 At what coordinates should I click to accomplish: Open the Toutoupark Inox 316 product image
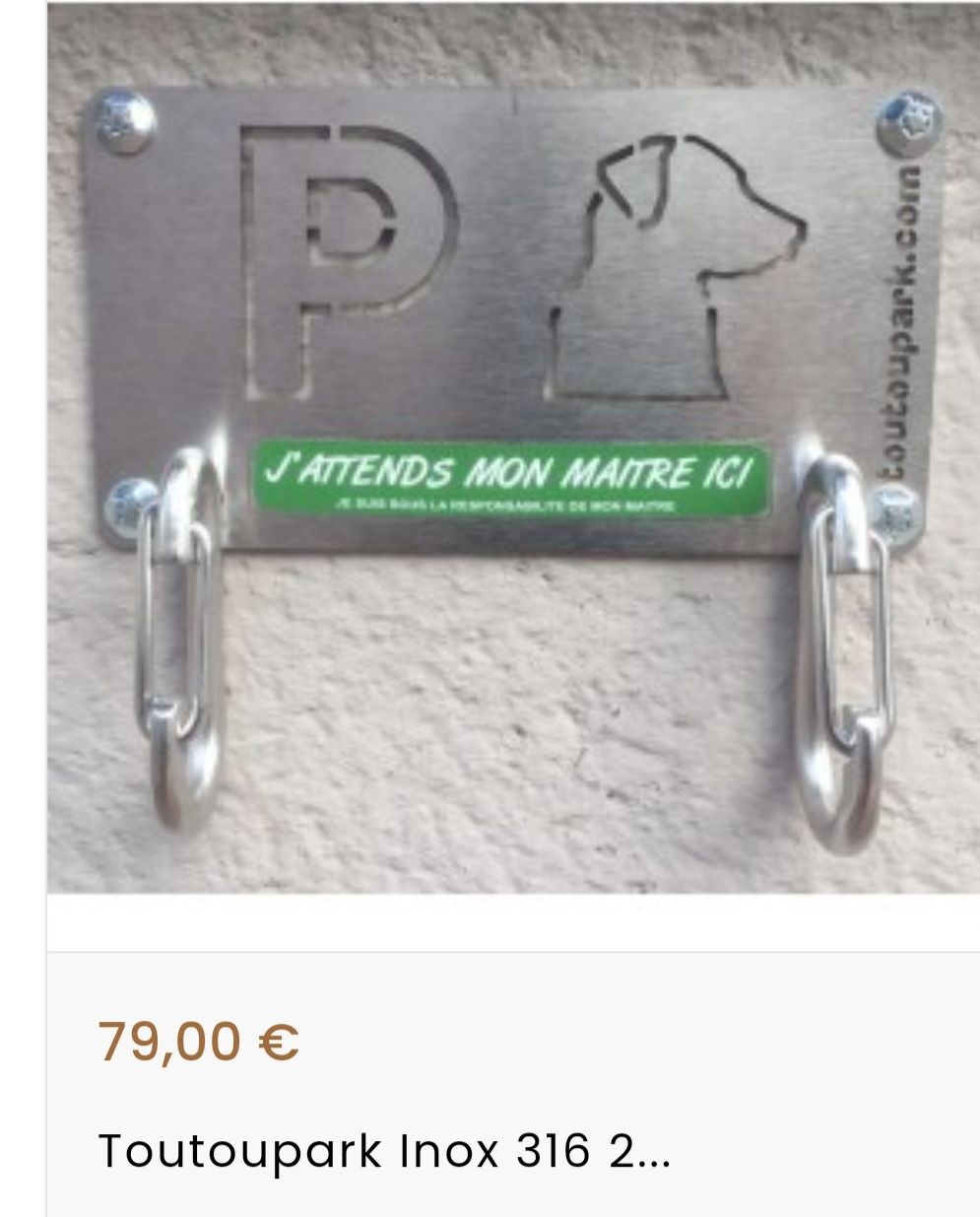pyautogui.click(x=512, y=448)
